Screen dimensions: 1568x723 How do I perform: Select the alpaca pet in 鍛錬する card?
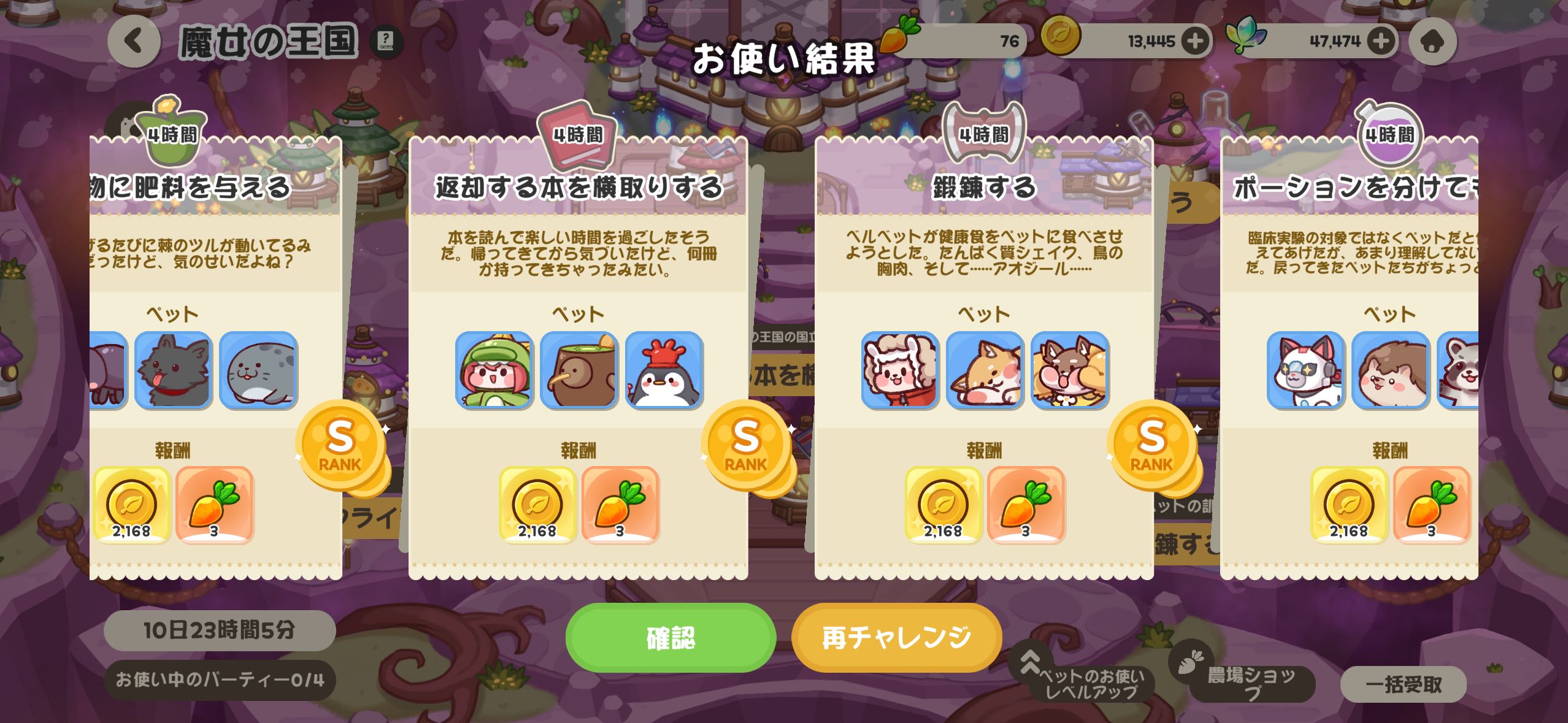[x=900, y=370]
